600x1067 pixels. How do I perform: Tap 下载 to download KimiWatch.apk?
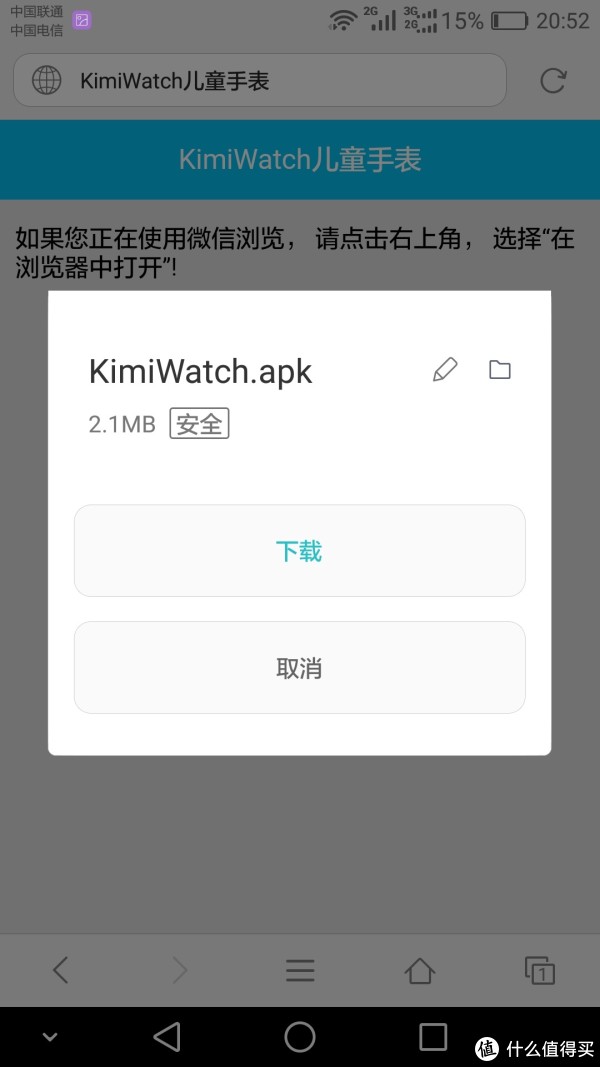pyautogui.click(x=299, y=551)
